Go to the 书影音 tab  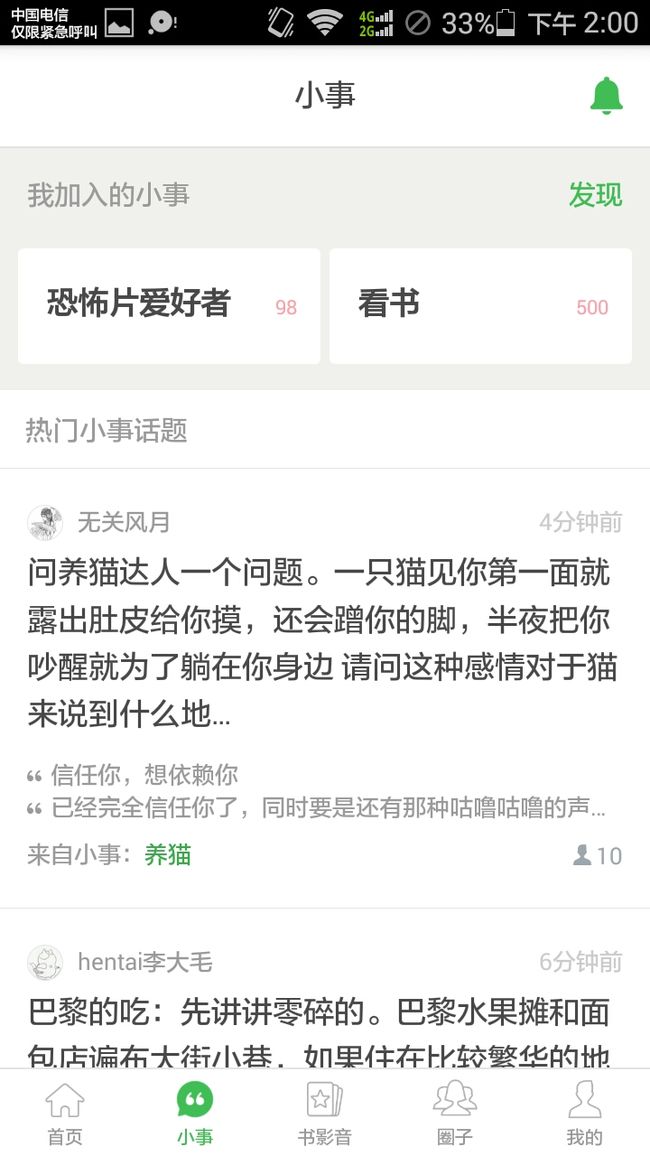(x=325, y=1113)
